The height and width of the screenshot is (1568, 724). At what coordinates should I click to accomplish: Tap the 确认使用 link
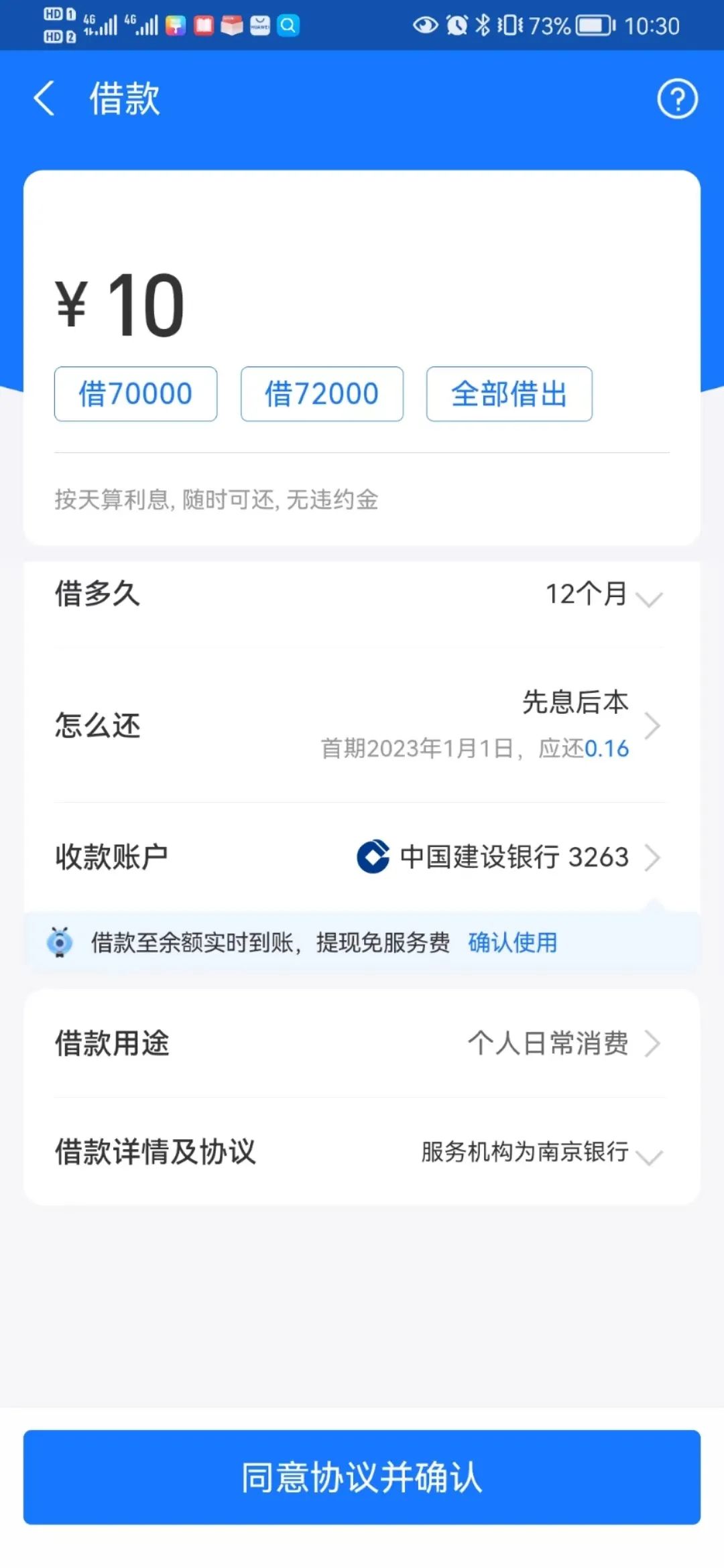point(512,942)
